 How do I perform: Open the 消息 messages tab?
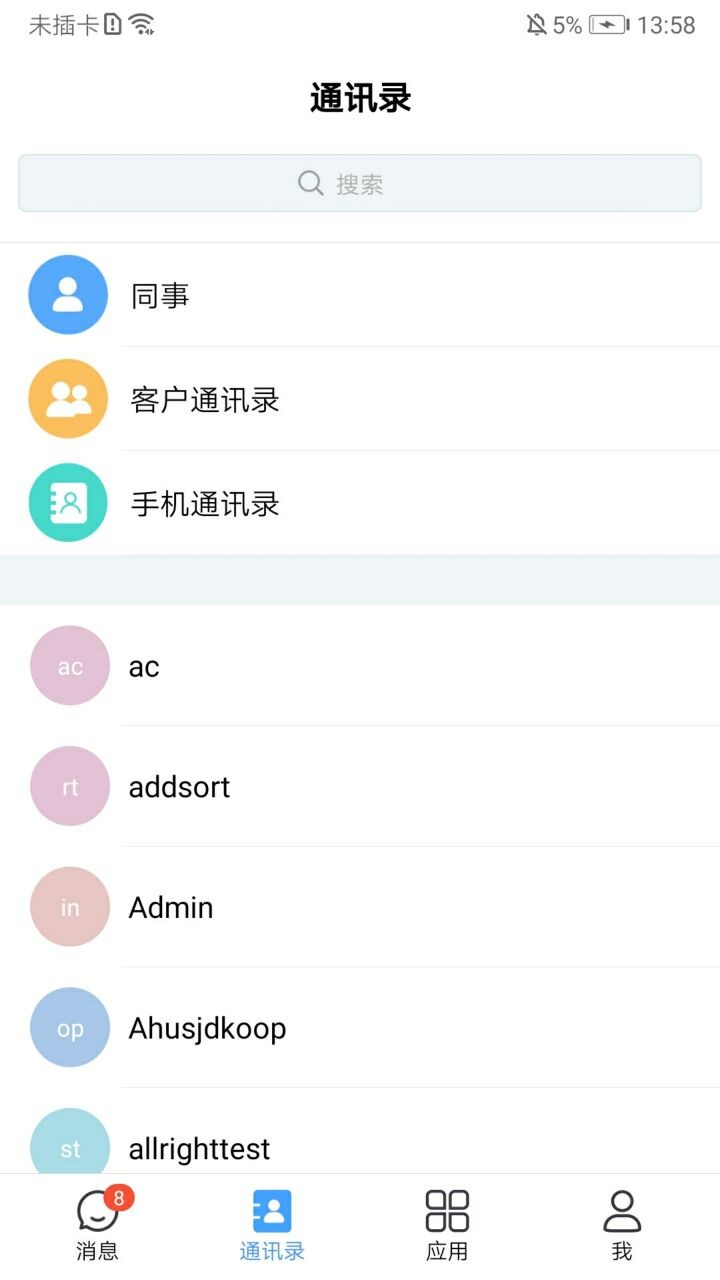[x=97, y=1222]
